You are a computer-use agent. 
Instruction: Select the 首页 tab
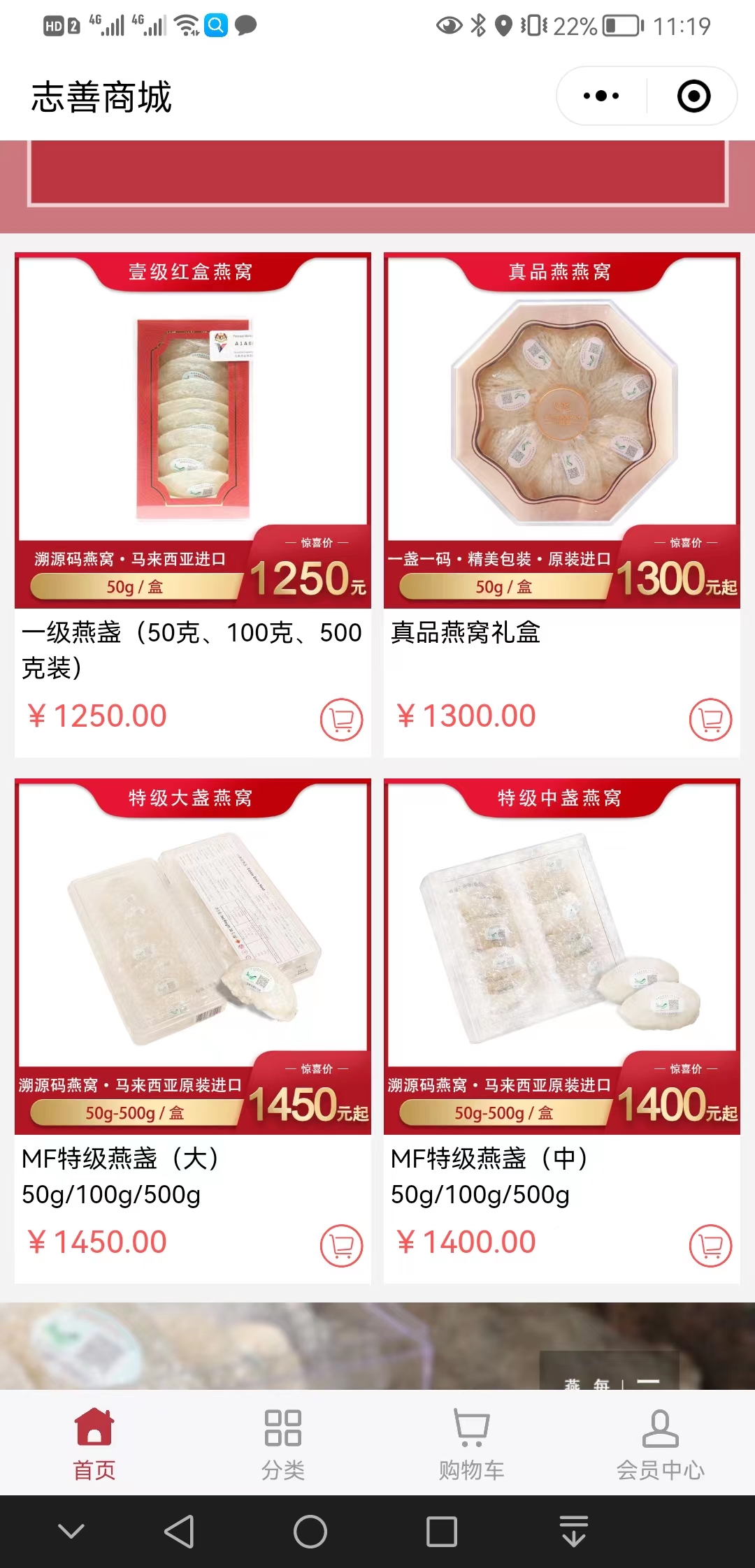(x=94, y=1444)
